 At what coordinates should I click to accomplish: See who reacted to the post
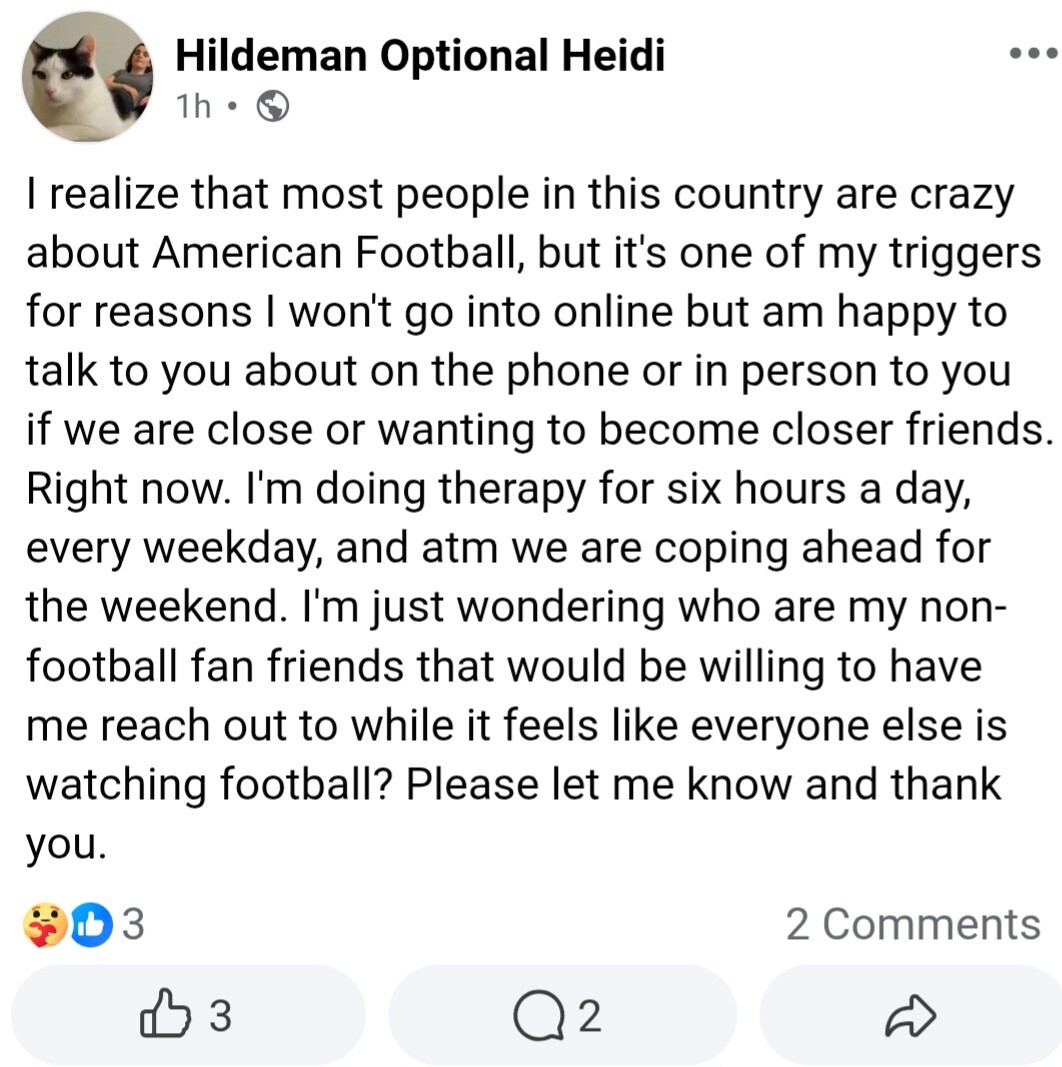(x=84, y=925)
